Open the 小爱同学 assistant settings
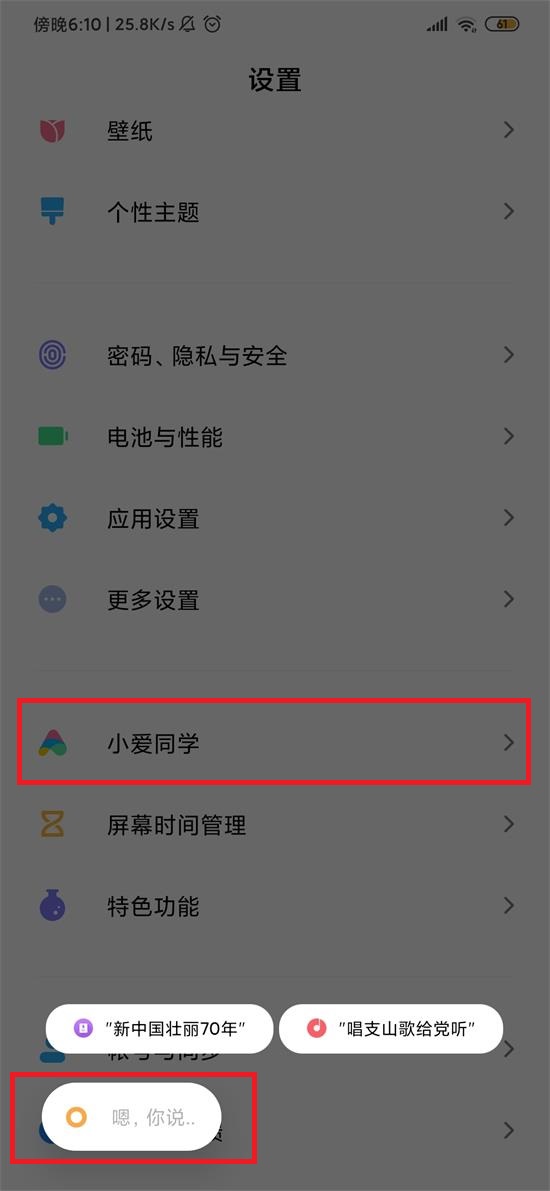The height and width of the screenshot is (1191, 550). click(x=275, y=743)
